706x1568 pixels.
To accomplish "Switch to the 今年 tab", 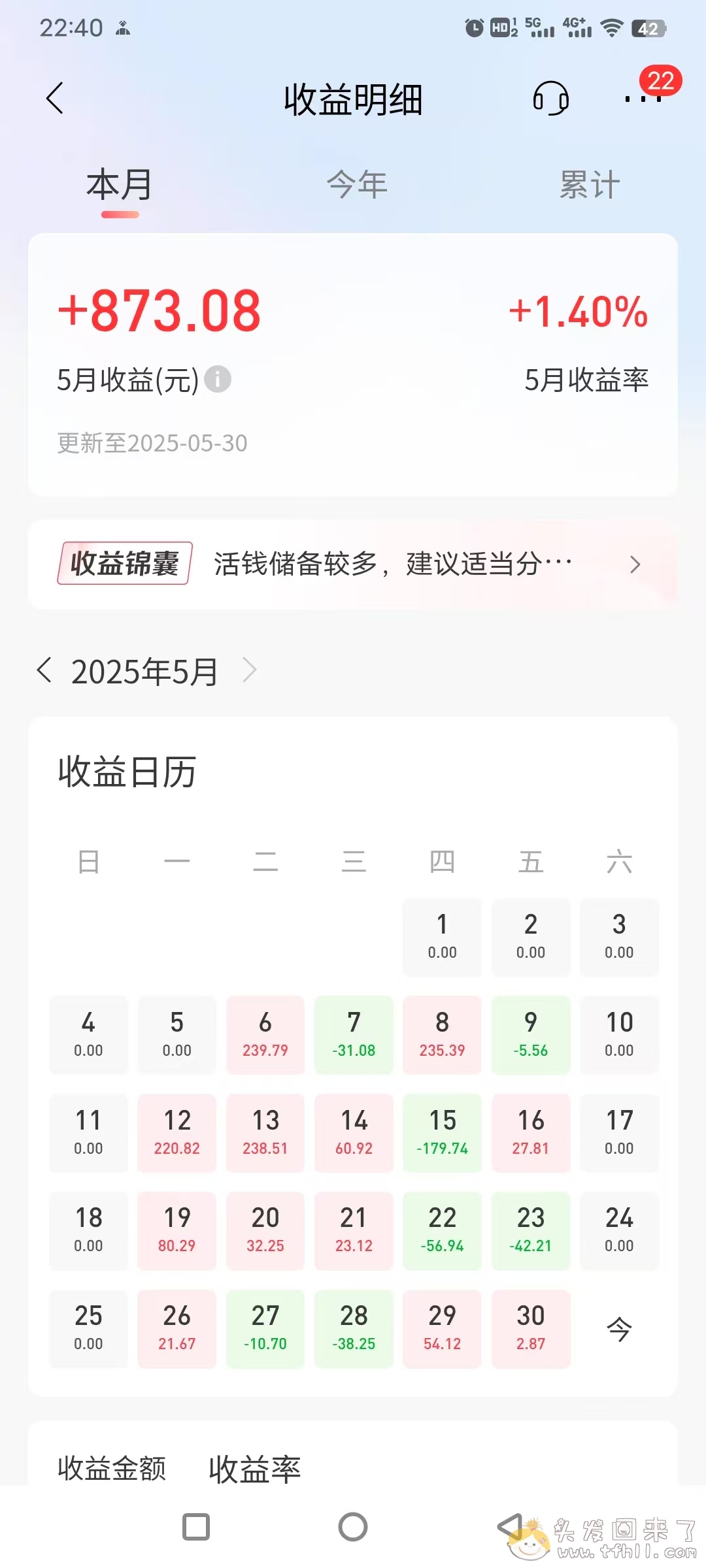I will 357,185.
